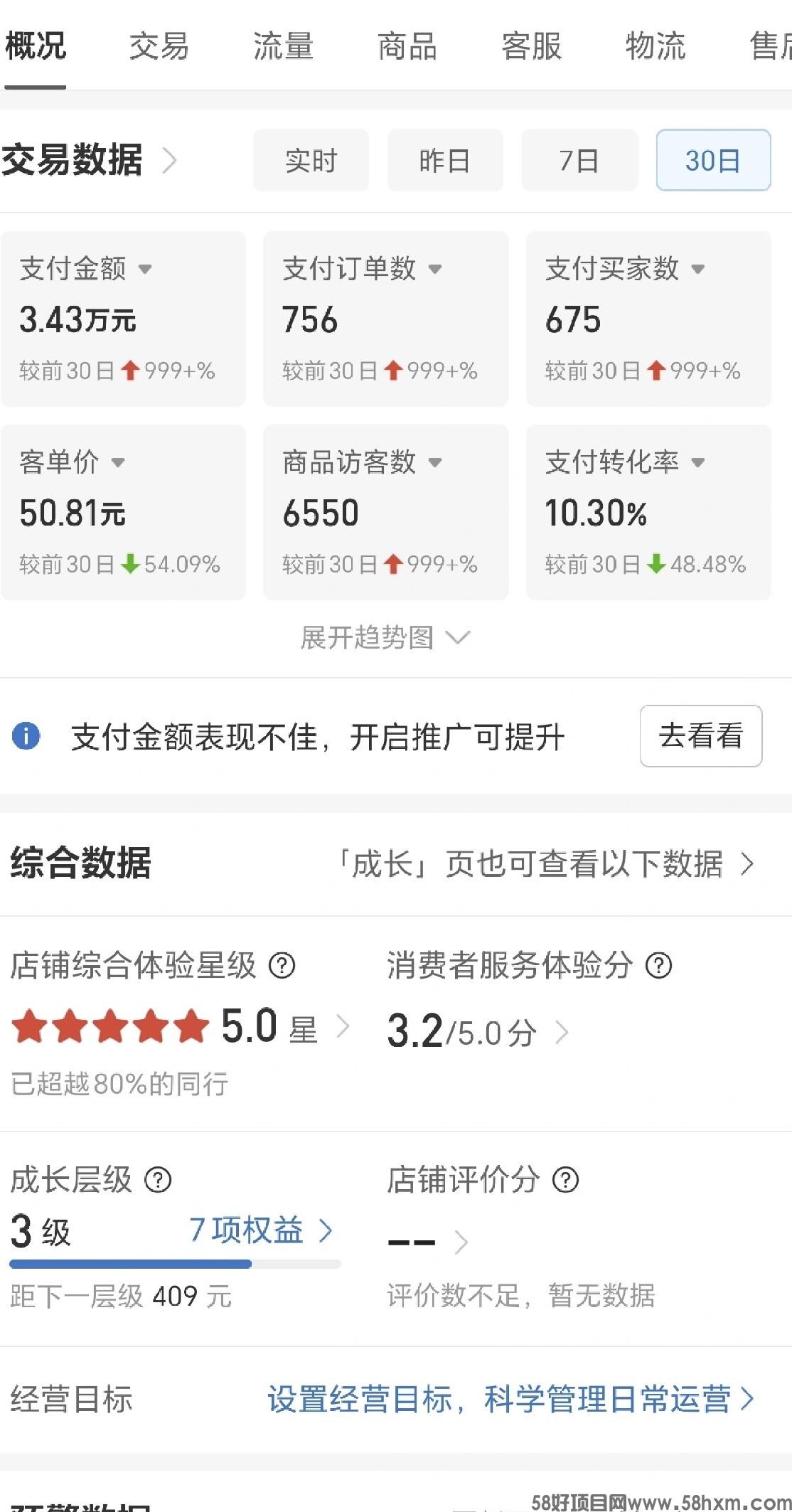The height and width of the screenshot is (1512, 792).
Task: Change the 支付转化率 metric
Action: pos(697,463)
